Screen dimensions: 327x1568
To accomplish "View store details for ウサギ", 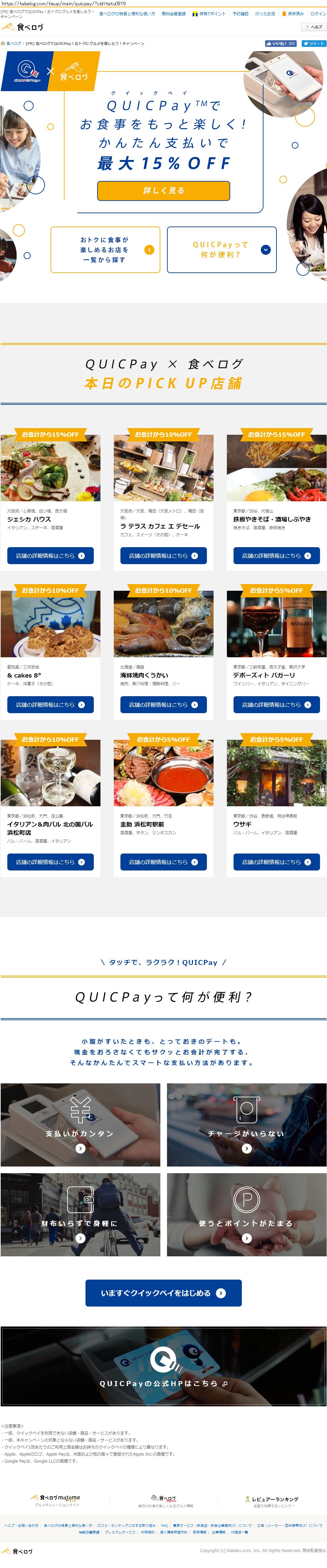I will (276, 862).
